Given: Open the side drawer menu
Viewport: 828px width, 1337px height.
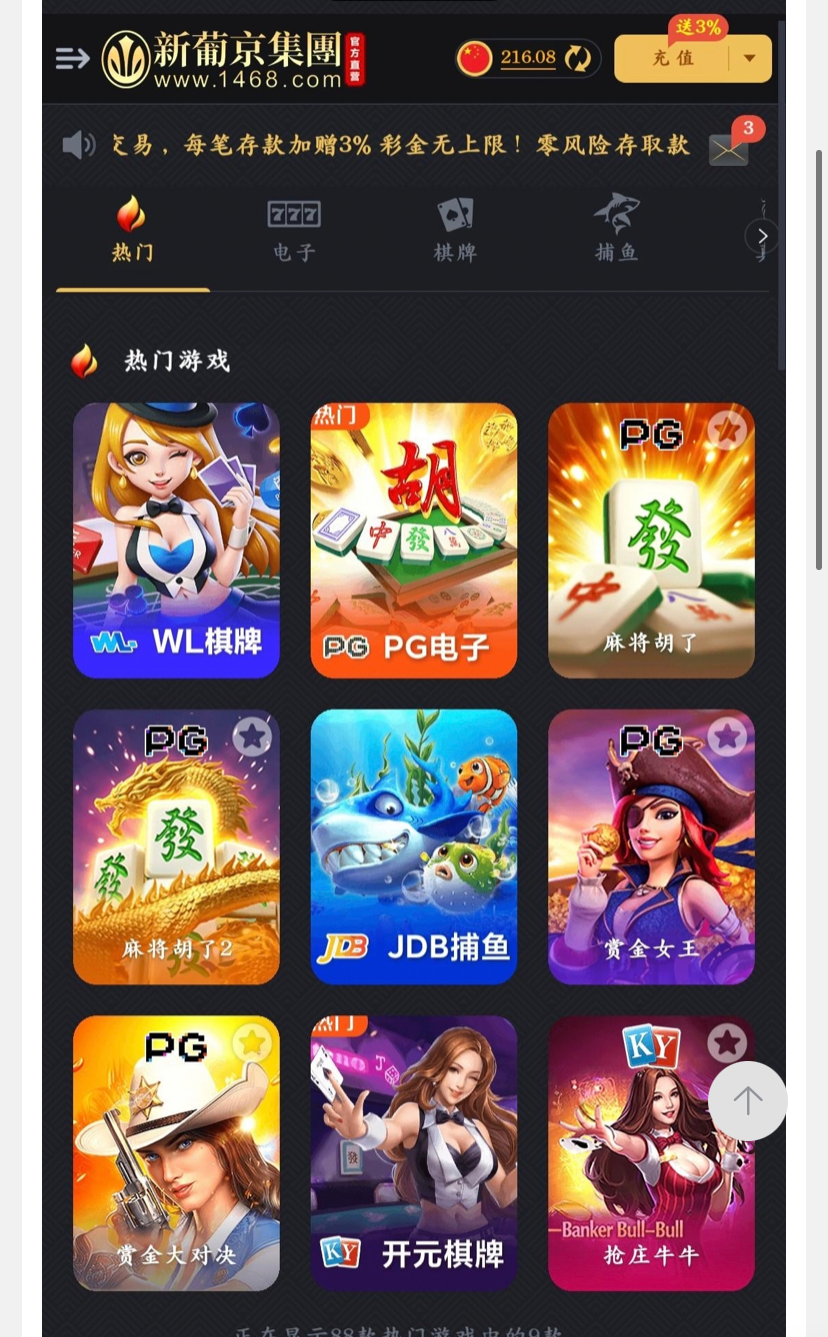Looking at the screenshot, I should point(73,58).
